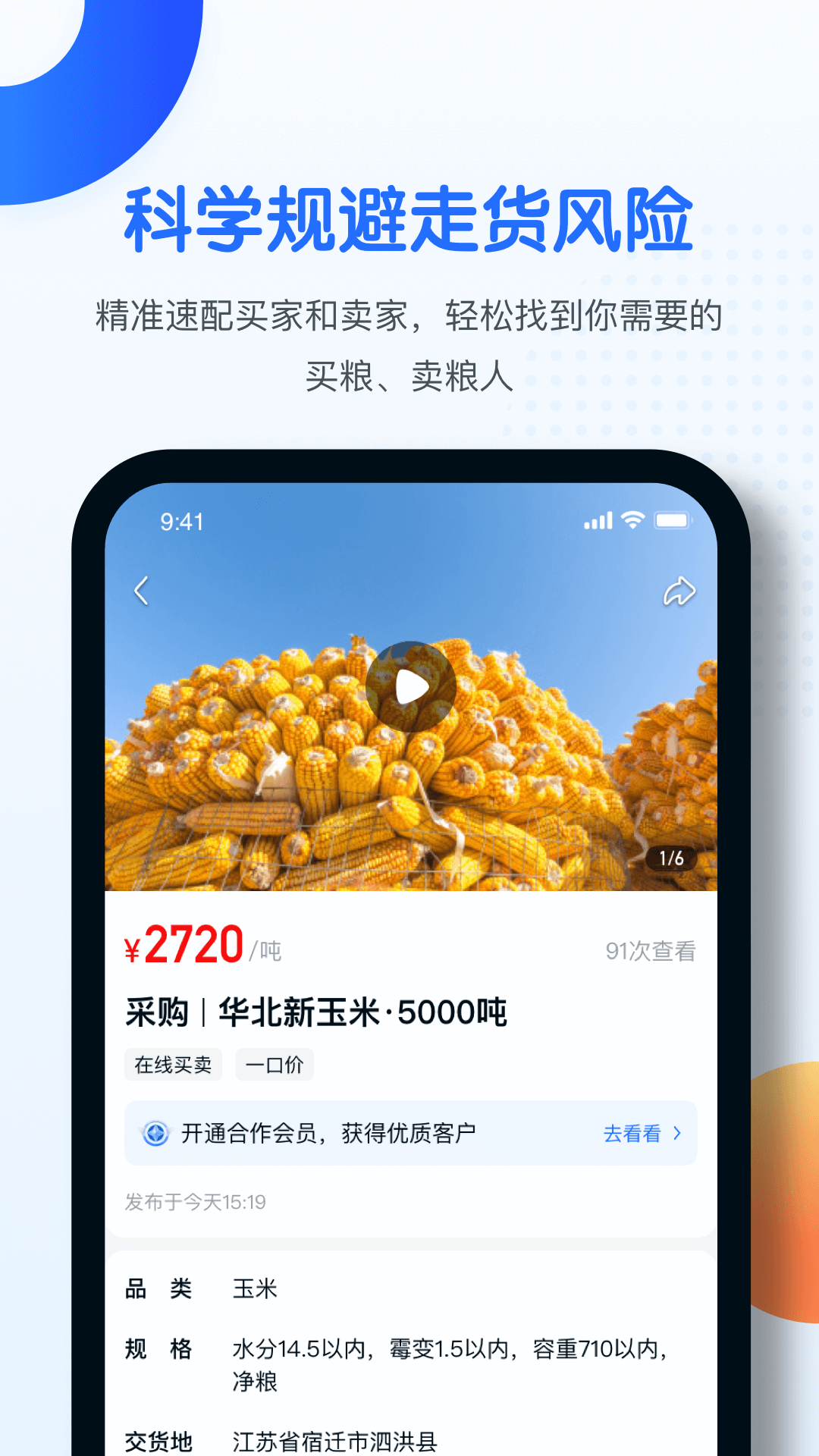Toggle the 在线买卖 tag
Viewport: 819px width, 1456px height.
[x=173, y=1065]
